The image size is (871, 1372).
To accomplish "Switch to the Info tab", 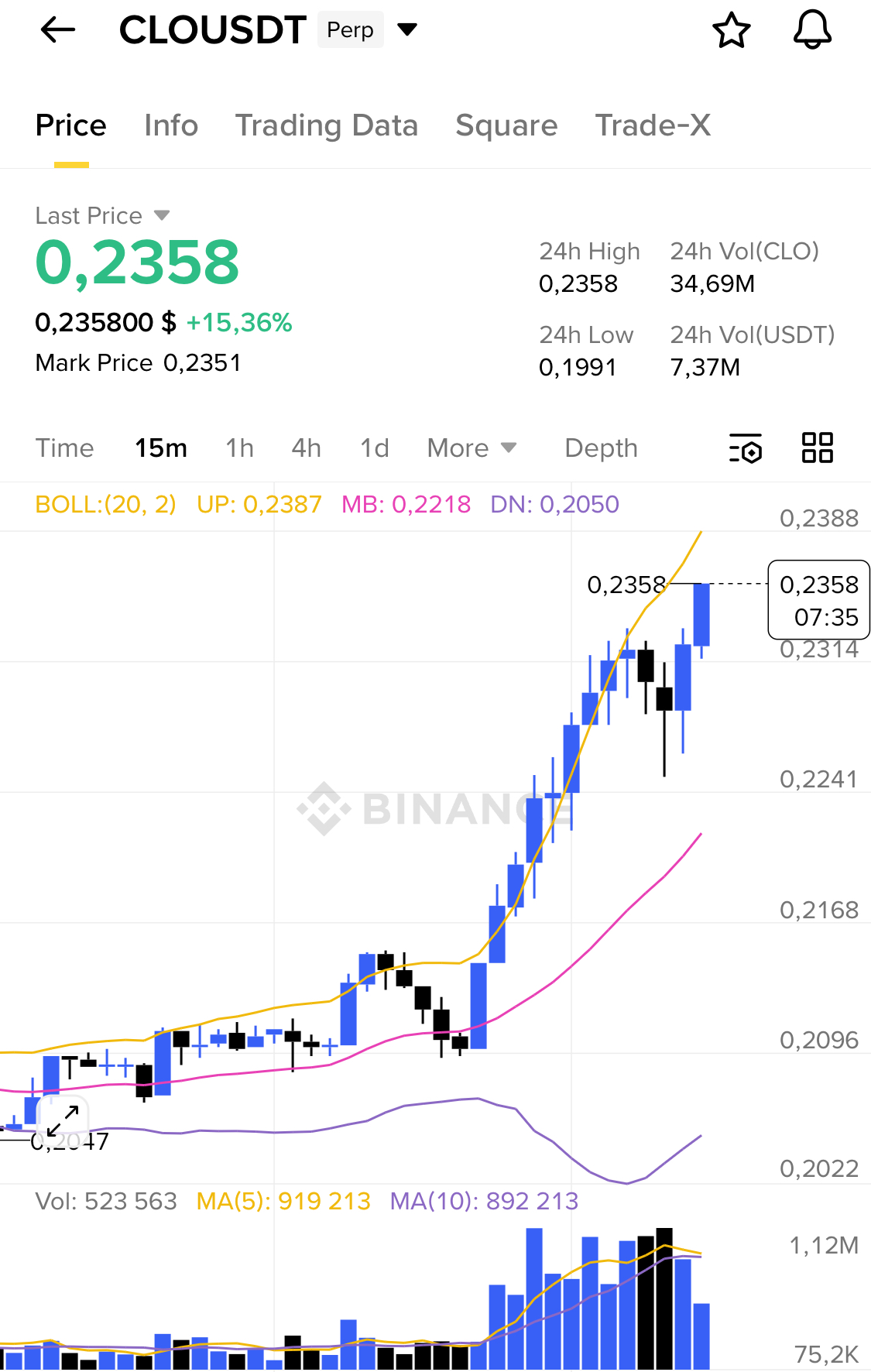I will [x=171, y=125].
